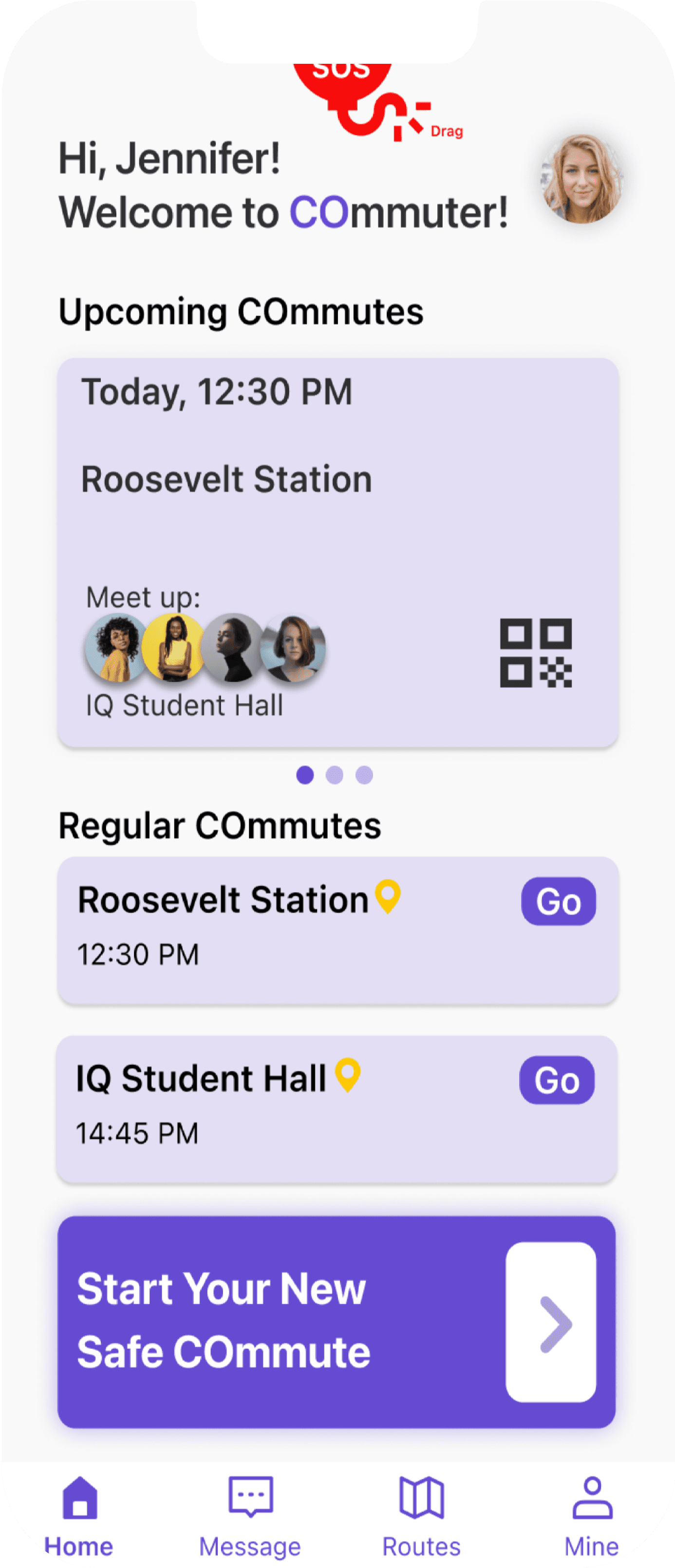The height and width of the screenshot is (1568, 675).
Task: Select the Home tab
Action: pyautogui.click(x=79, y=1516)
